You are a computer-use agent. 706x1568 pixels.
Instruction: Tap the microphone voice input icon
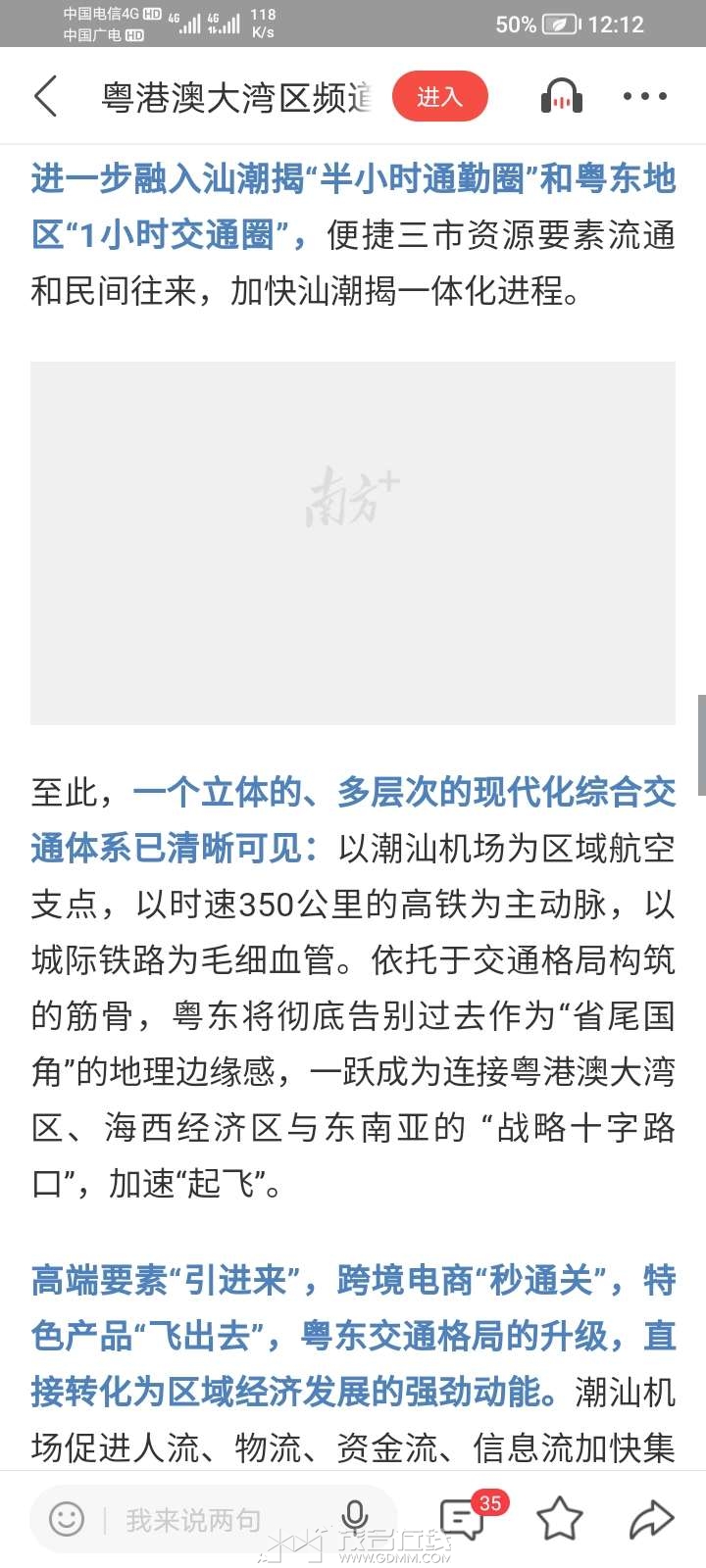tap(355, 1518)
